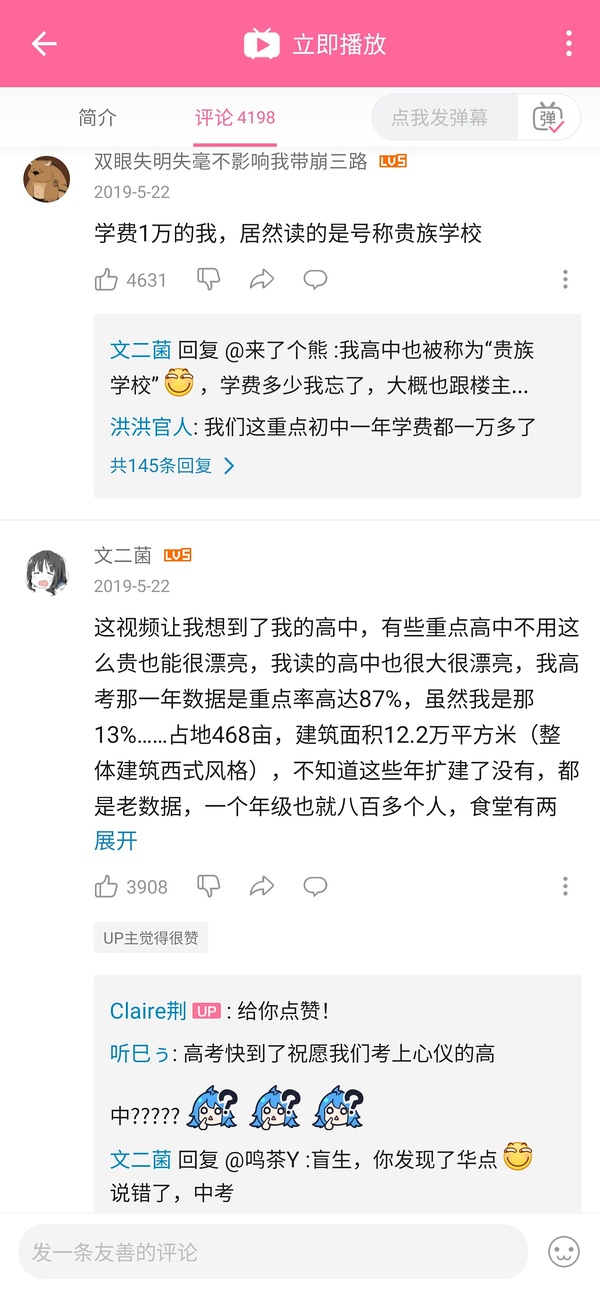Open more options for the 4631-like comment
Screen dimensions: 600x1291
pos(565,279)
